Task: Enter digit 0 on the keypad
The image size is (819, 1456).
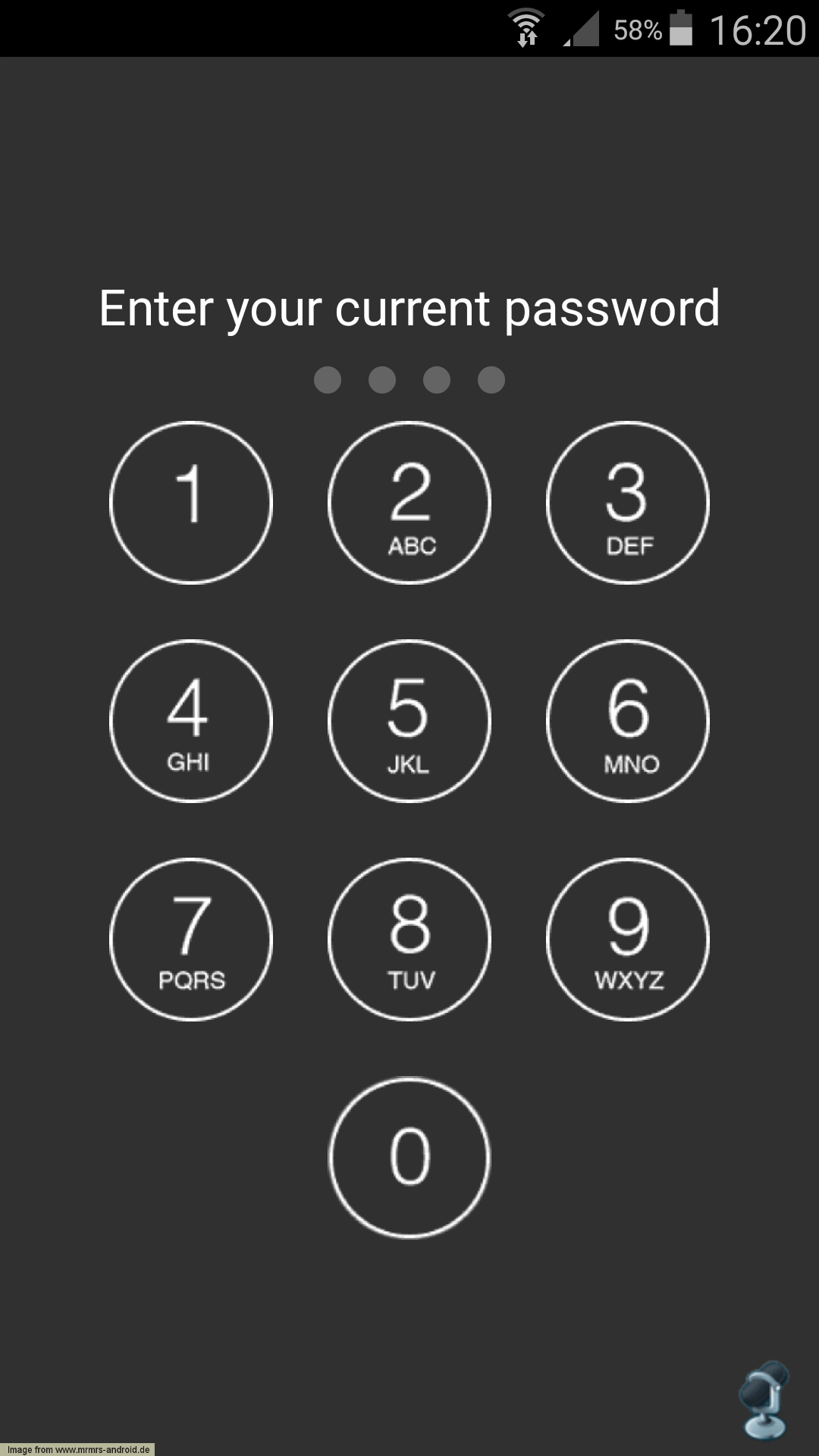Action: [409, 1158]
